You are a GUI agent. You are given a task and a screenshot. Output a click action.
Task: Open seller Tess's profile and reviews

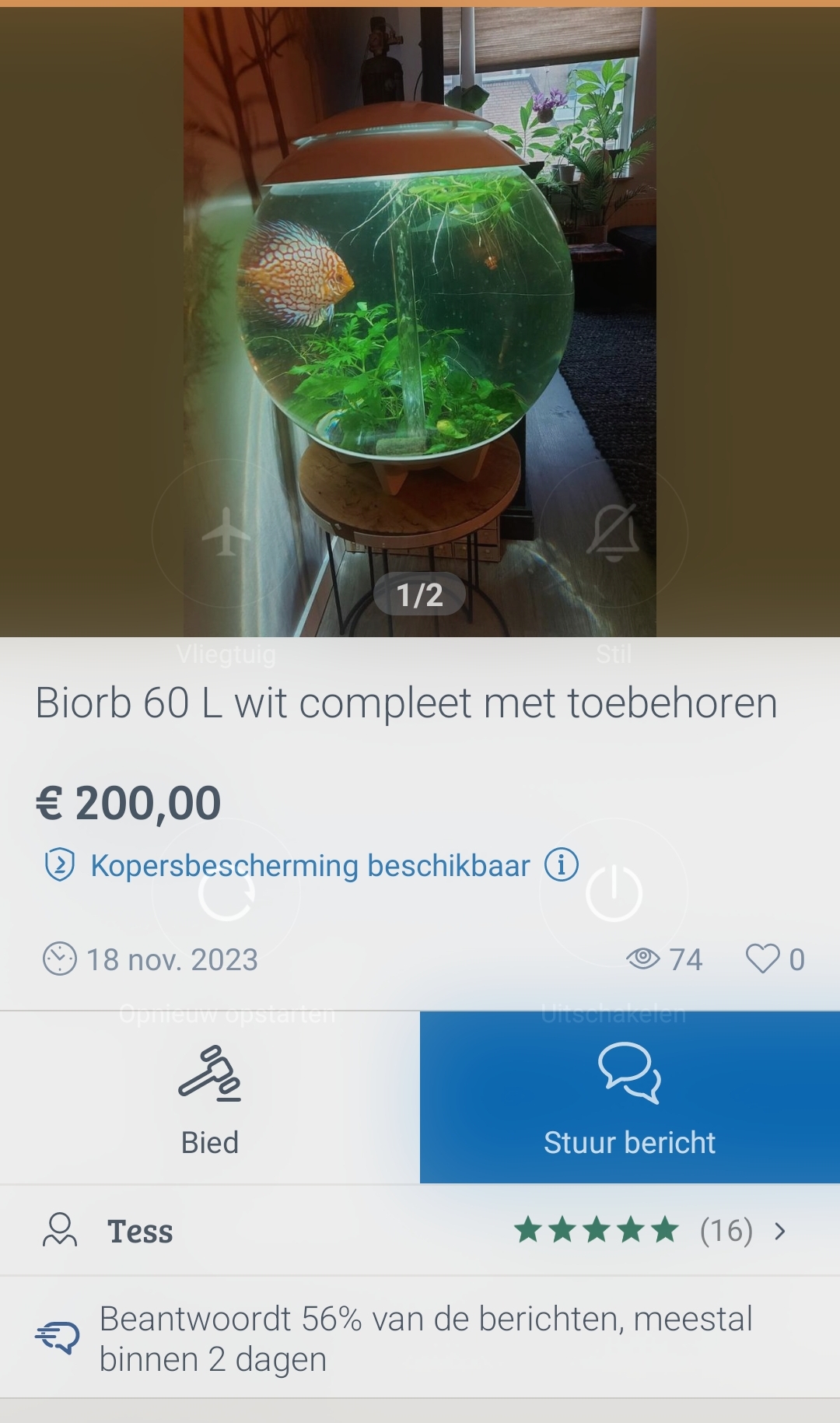tap(420, 1231)
